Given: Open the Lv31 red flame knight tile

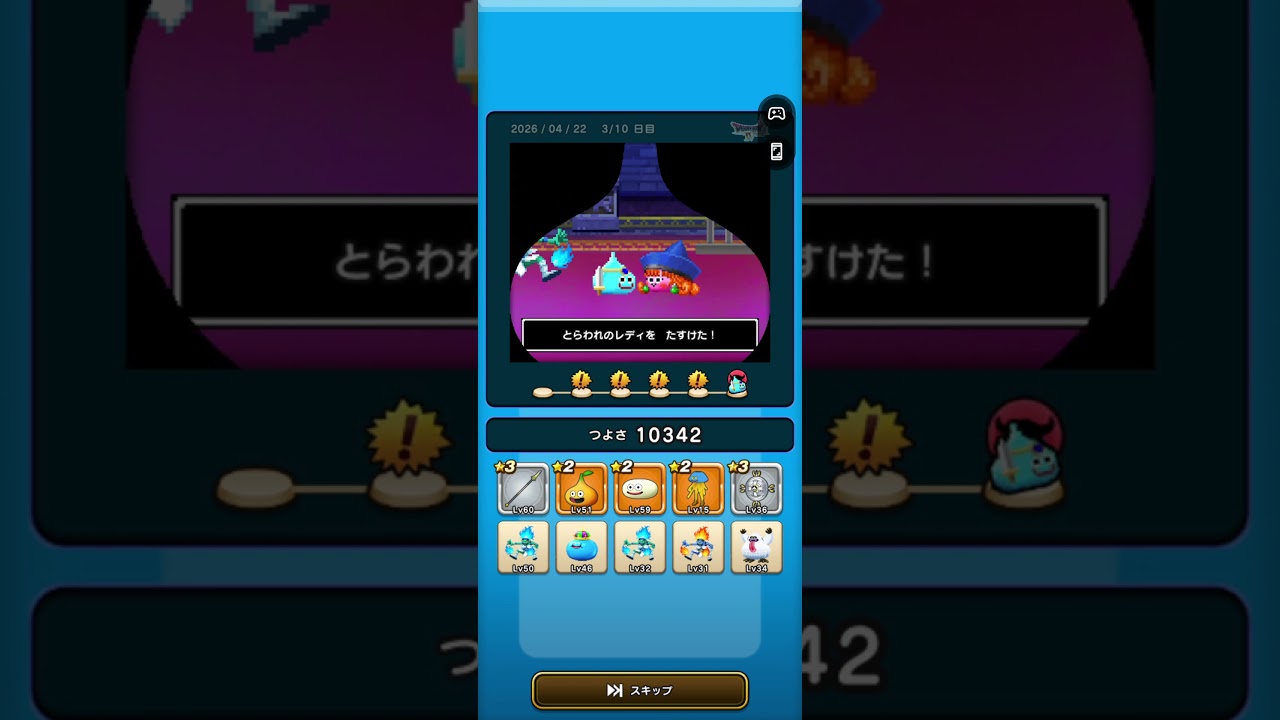Looking at the screenshot, I should [698, 547].
